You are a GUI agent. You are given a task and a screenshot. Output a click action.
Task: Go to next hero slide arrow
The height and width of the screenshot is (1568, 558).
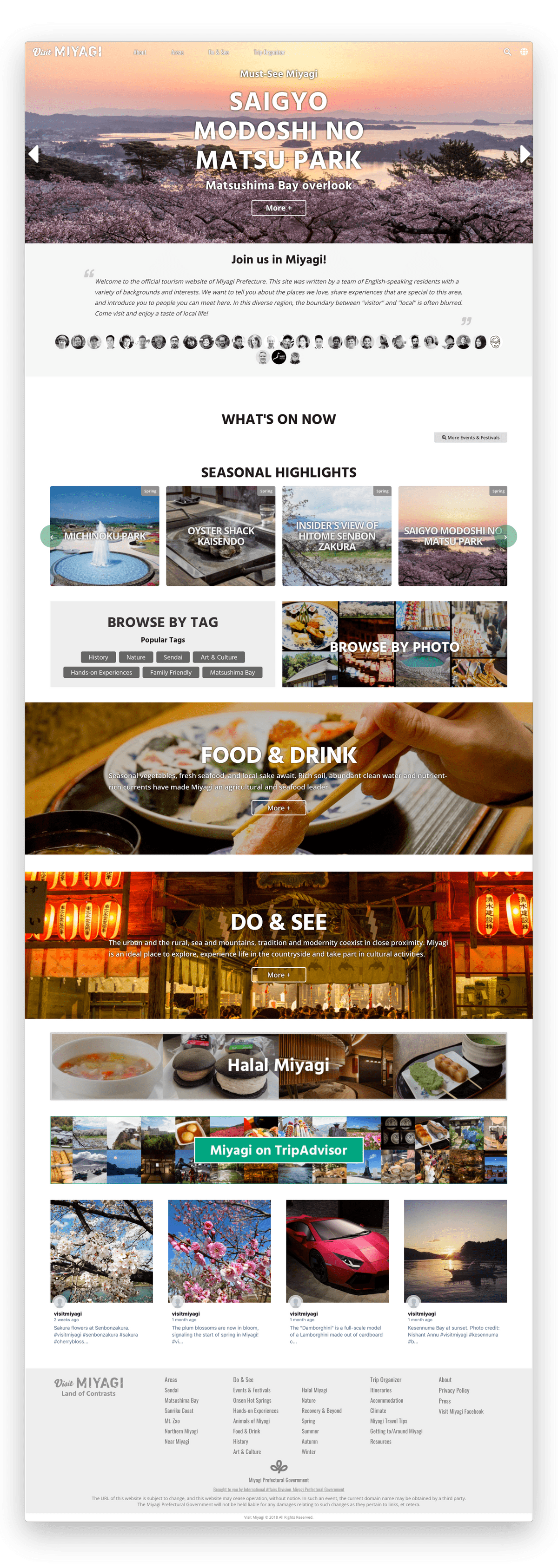click(x=525, y=154)
